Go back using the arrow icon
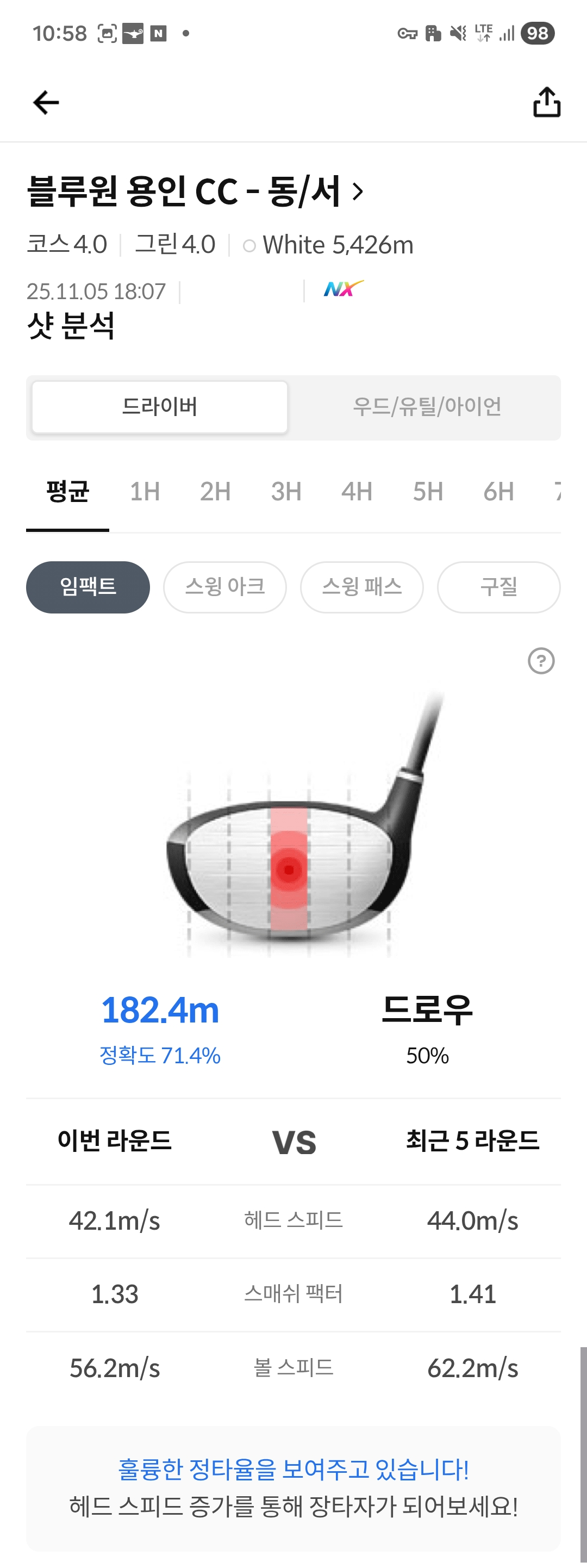587x1568 pixels. 46,102
